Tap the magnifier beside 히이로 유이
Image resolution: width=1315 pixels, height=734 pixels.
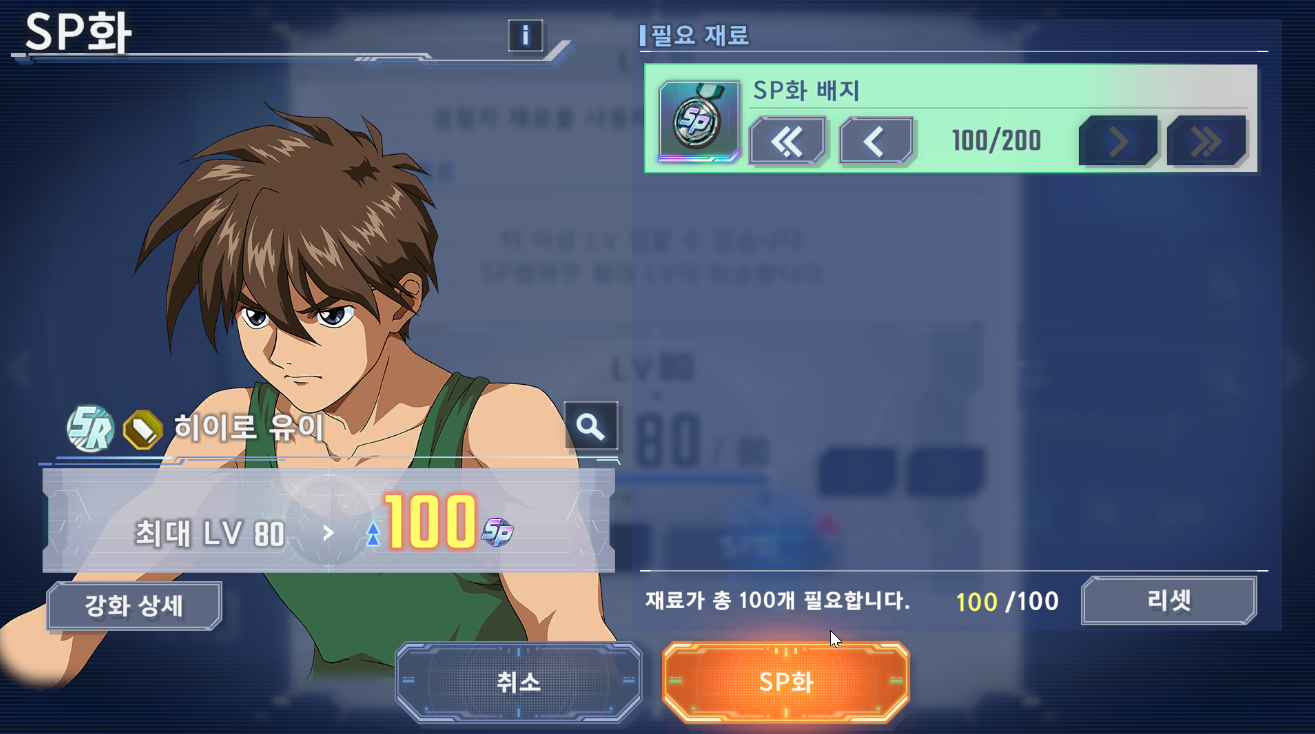591,427
